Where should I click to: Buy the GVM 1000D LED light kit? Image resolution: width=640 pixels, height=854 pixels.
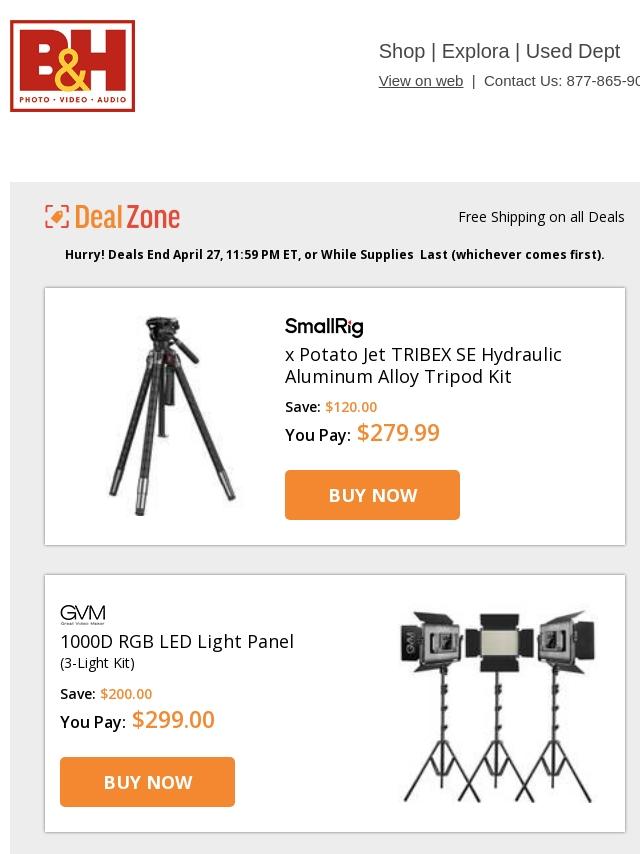click(147, 782)
